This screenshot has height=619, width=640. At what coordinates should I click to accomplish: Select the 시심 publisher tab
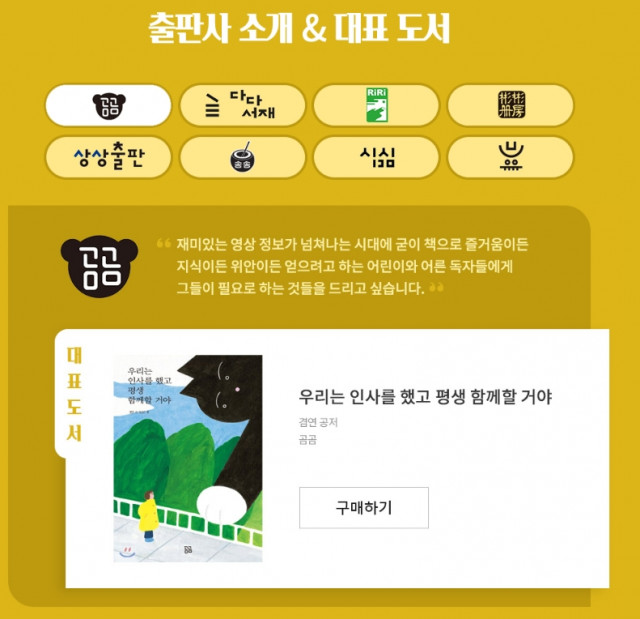coord(376,157)
